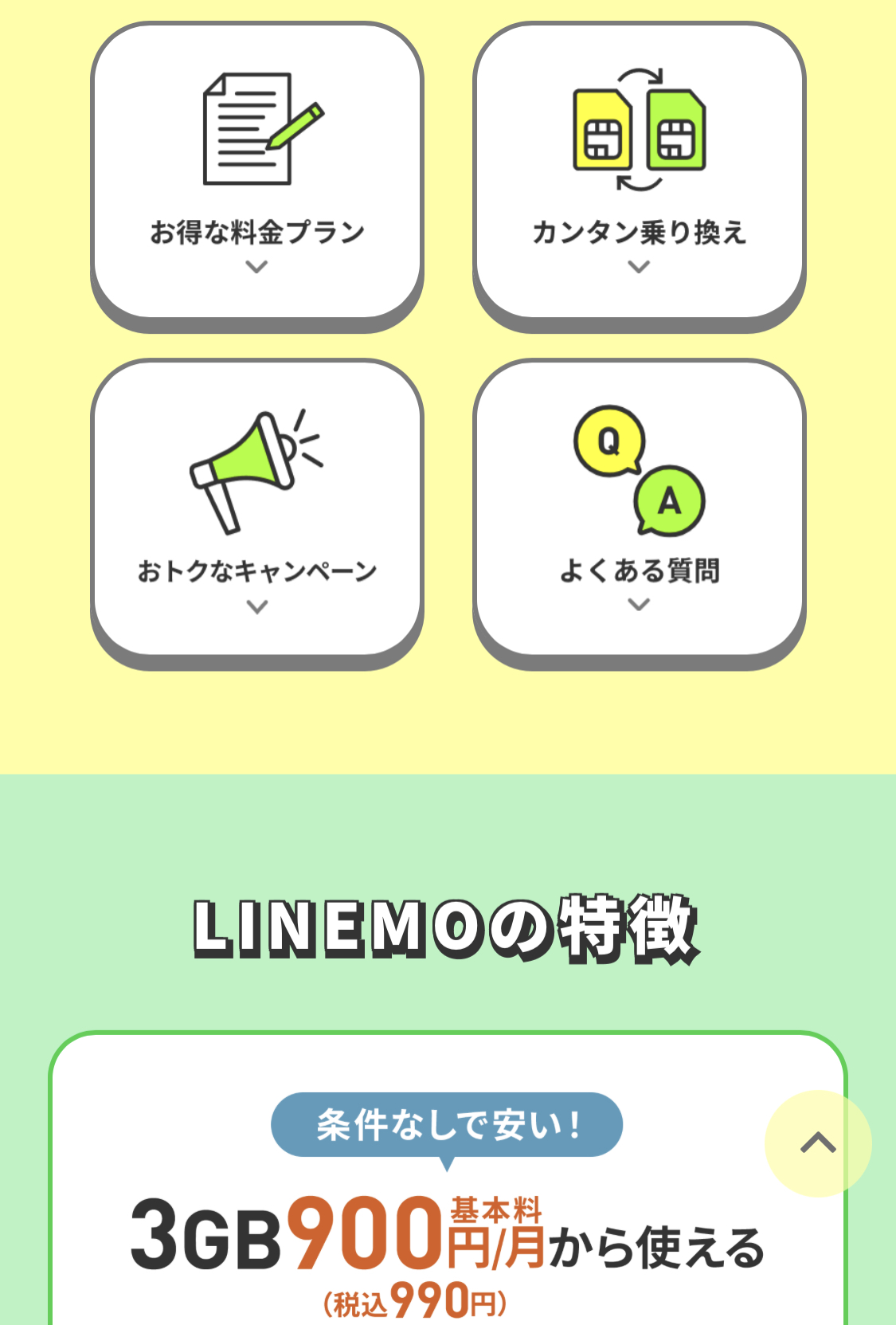Open the お得な料金プラン card

[x=256, y=171]
